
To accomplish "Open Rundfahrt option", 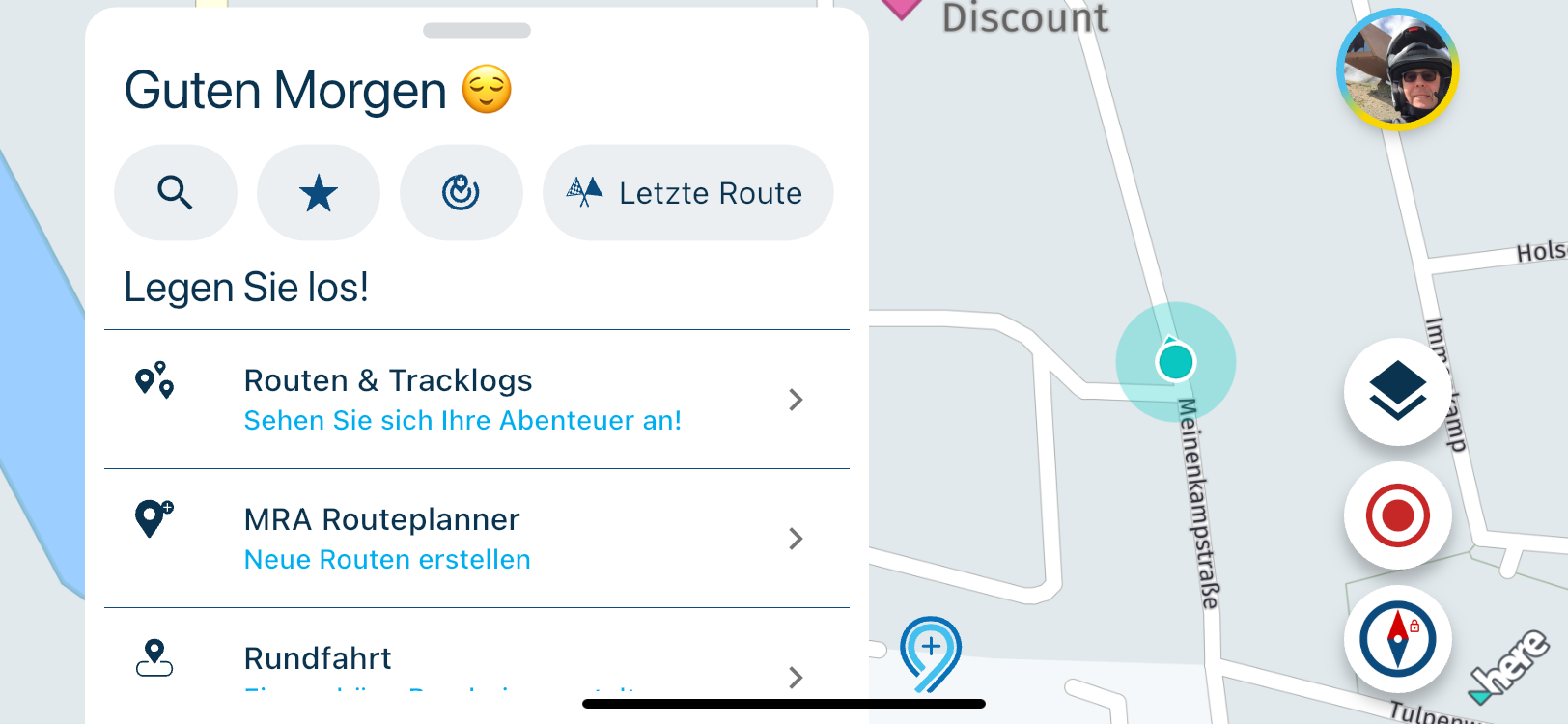I will click(476, 664).
